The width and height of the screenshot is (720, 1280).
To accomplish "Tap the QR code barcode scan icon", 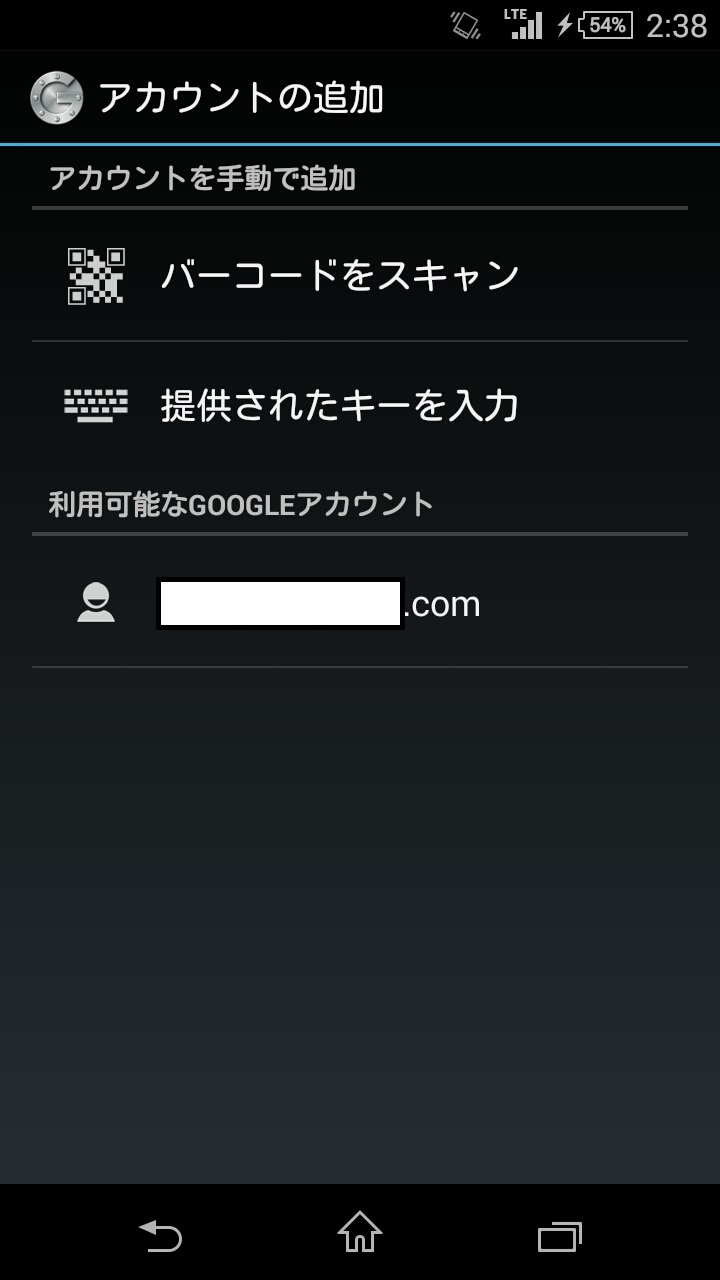I will pyautogui.click(x=95, y=277).
